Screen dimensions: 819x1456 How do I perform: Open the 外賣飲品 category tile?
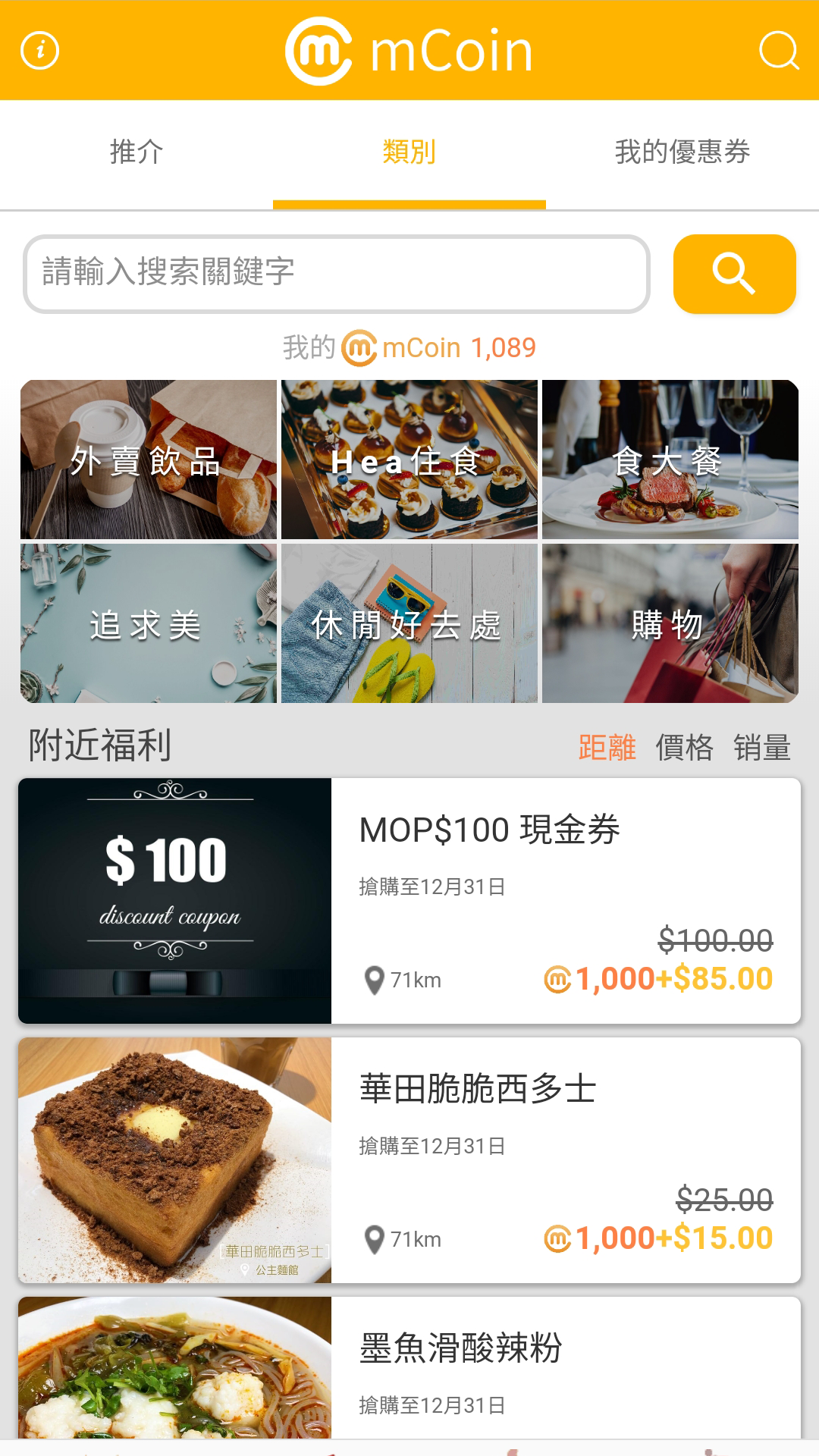[149, 460]
